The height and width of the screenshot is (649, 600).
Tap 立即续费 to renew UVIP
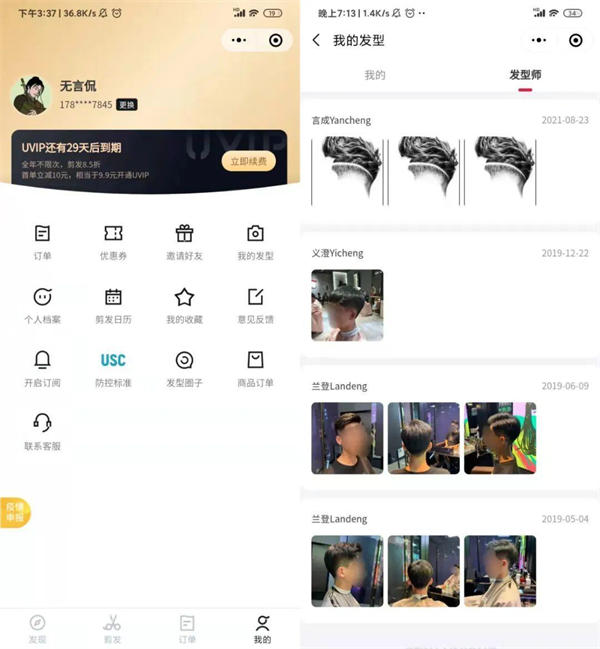pyautogui.click(x=248, y=161)
